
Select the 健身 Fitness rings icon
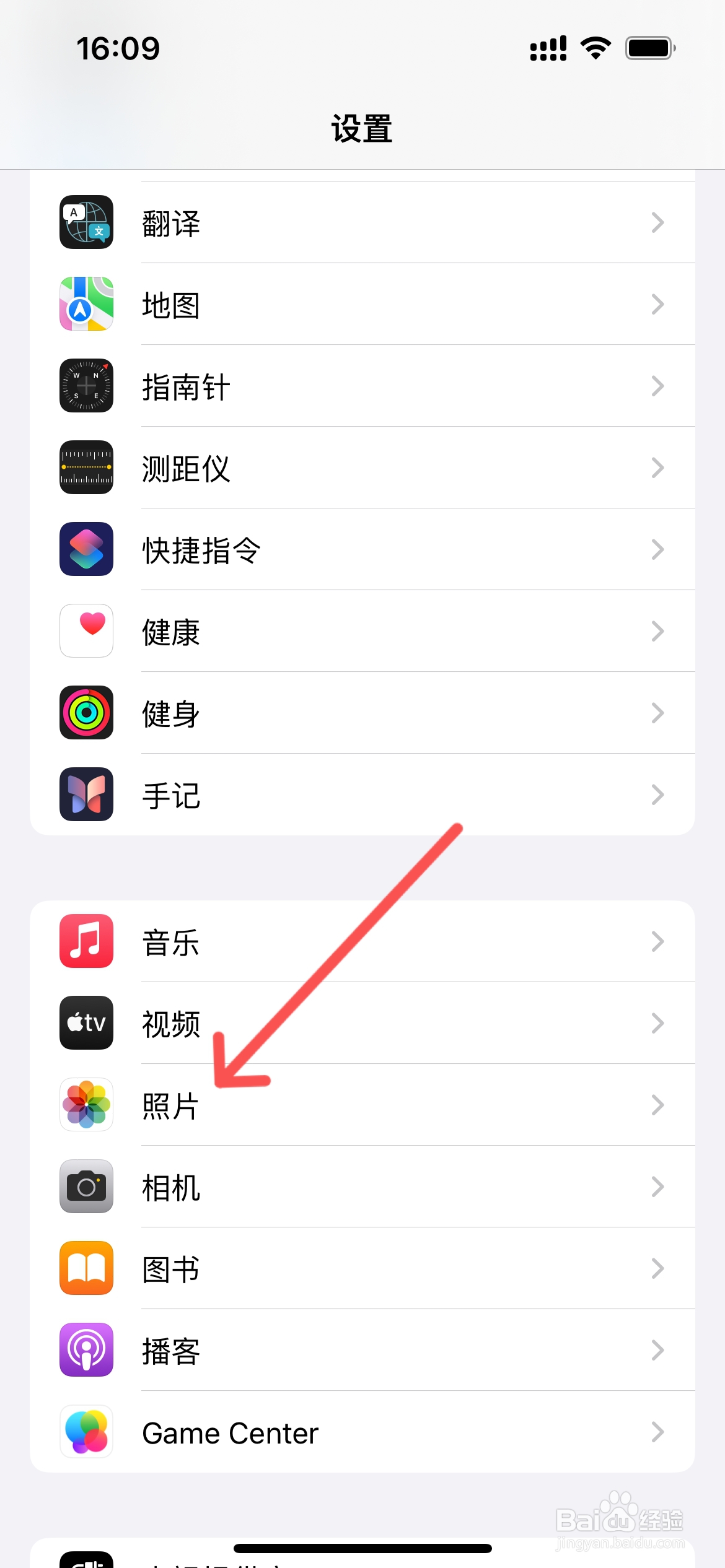point(86,713)
